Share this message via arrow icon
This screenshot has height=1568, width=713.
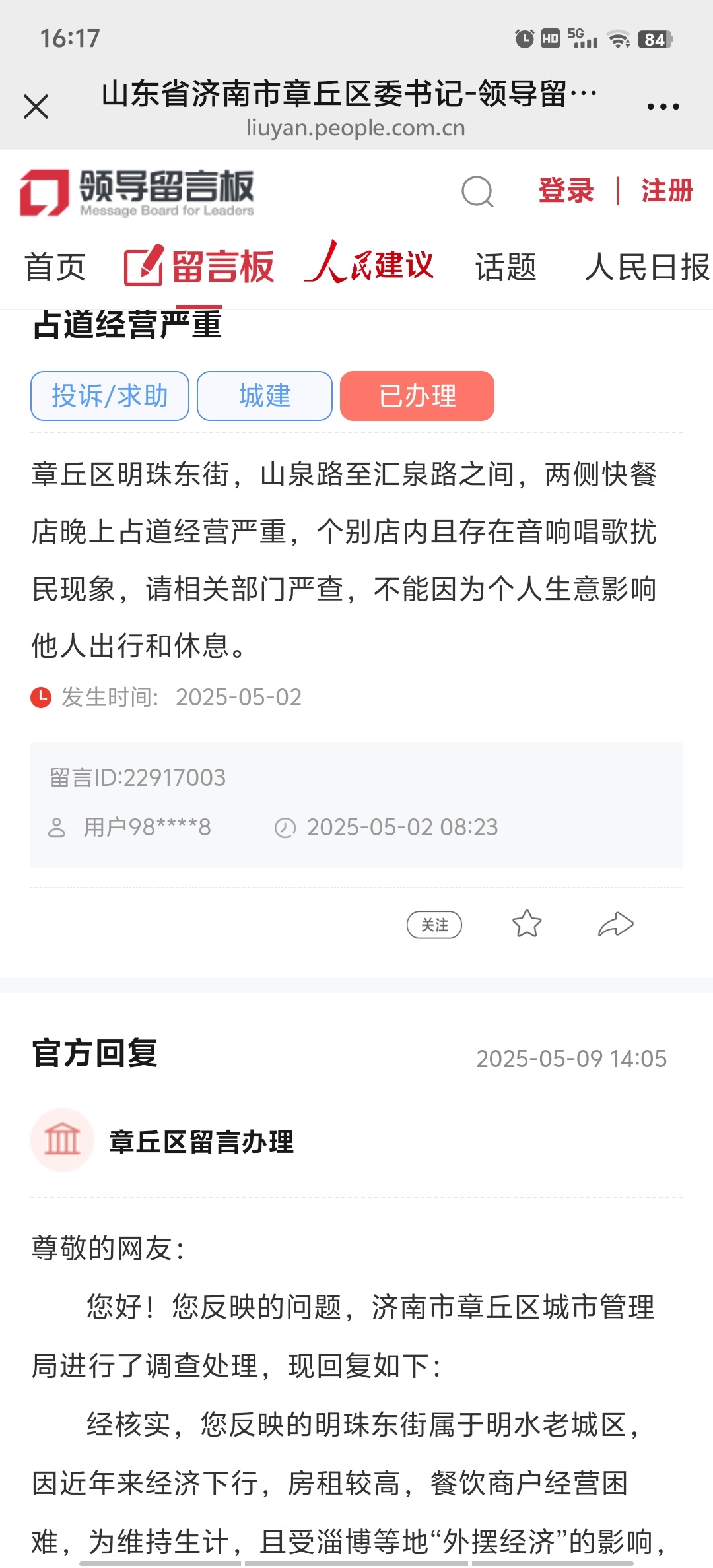[616, 924]
